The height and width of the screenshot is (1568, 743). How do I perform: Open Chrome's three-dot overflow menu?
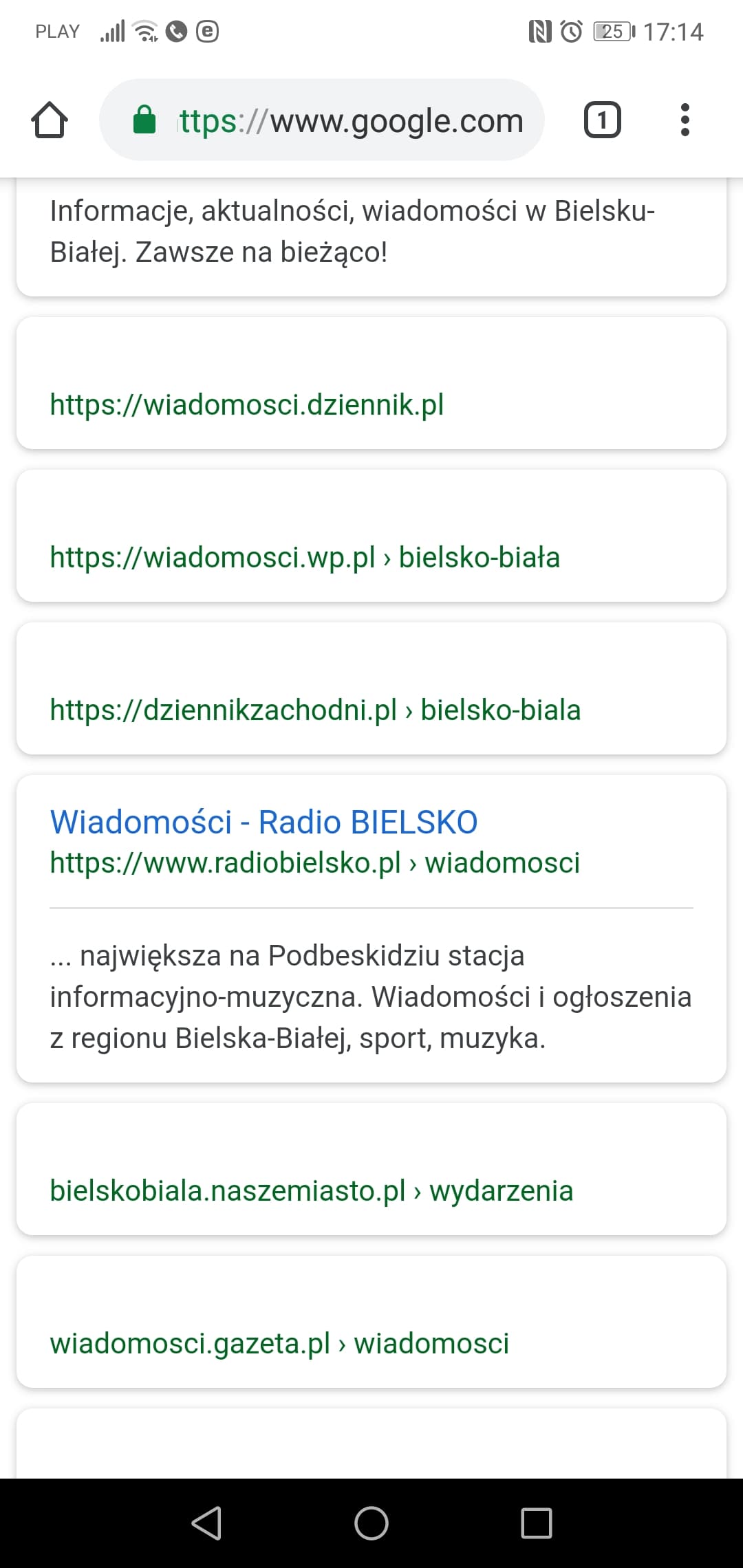tap(685, 120)
